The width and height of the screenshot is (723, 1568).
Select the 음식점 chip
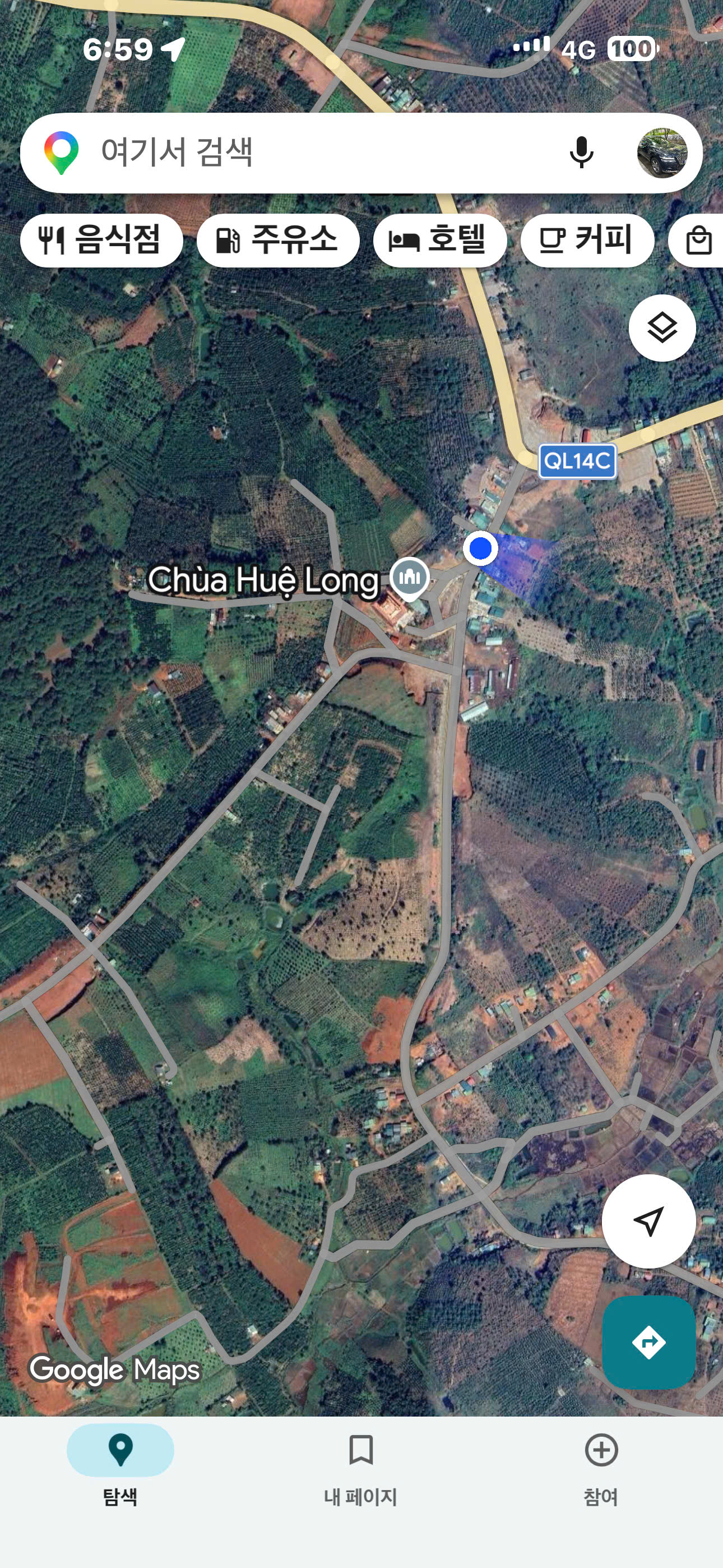101,240
